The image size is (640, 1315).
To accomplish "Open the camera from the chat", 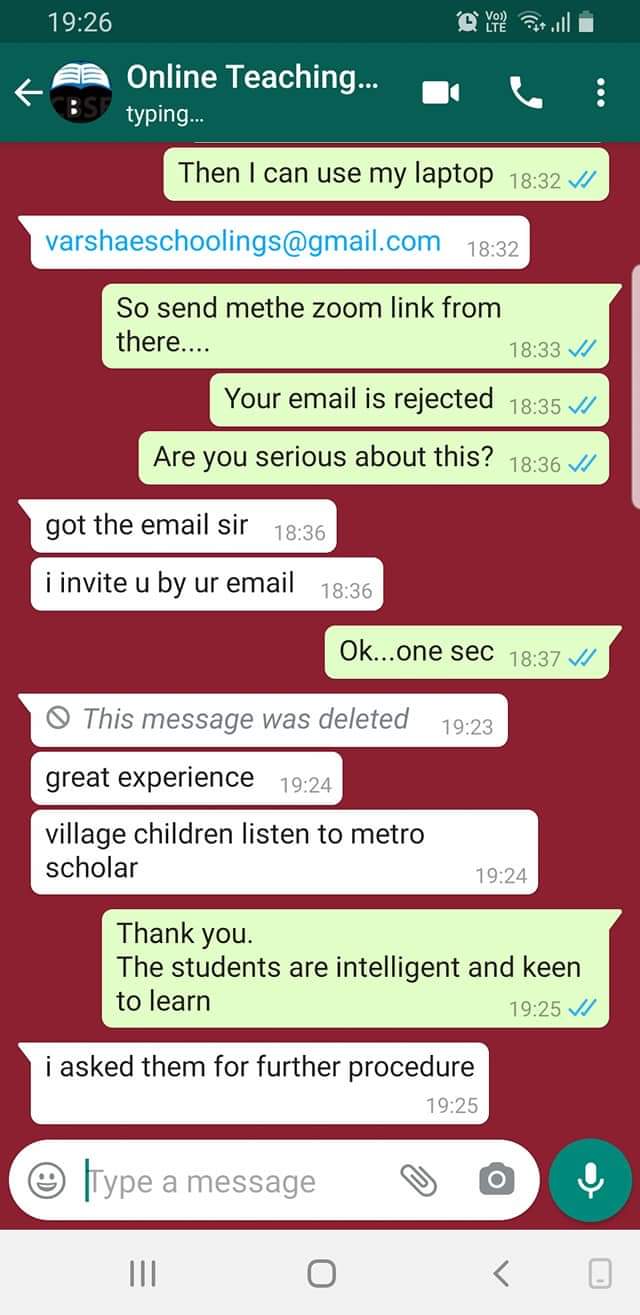I will click(497, 1182).
